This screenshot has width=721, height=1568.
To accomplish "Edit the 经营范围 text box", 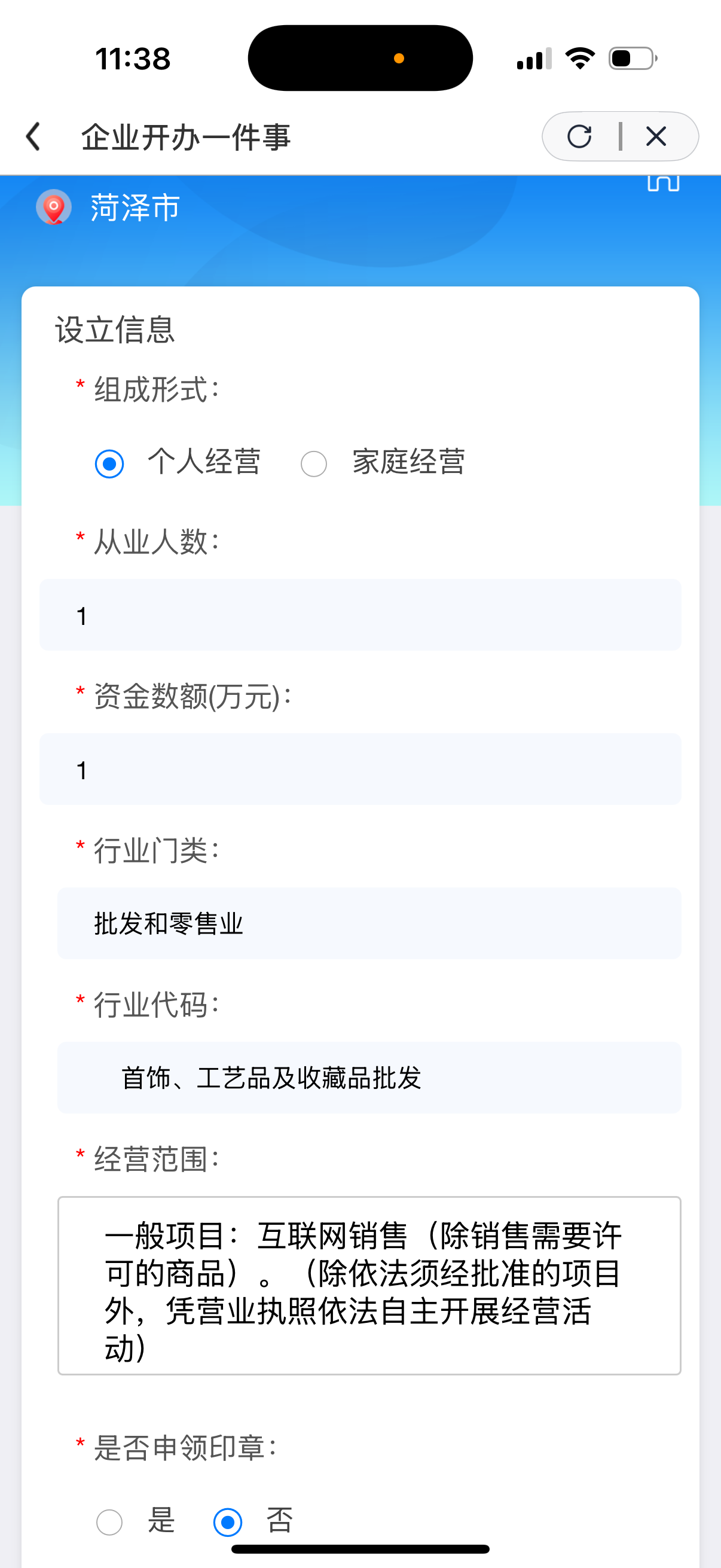I will (369, 1285).
